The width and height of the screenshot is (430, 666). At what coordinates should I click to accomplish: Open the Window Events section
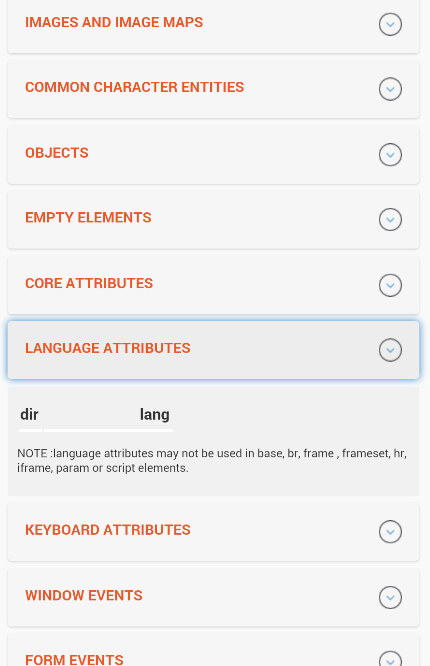coord(213,597)
